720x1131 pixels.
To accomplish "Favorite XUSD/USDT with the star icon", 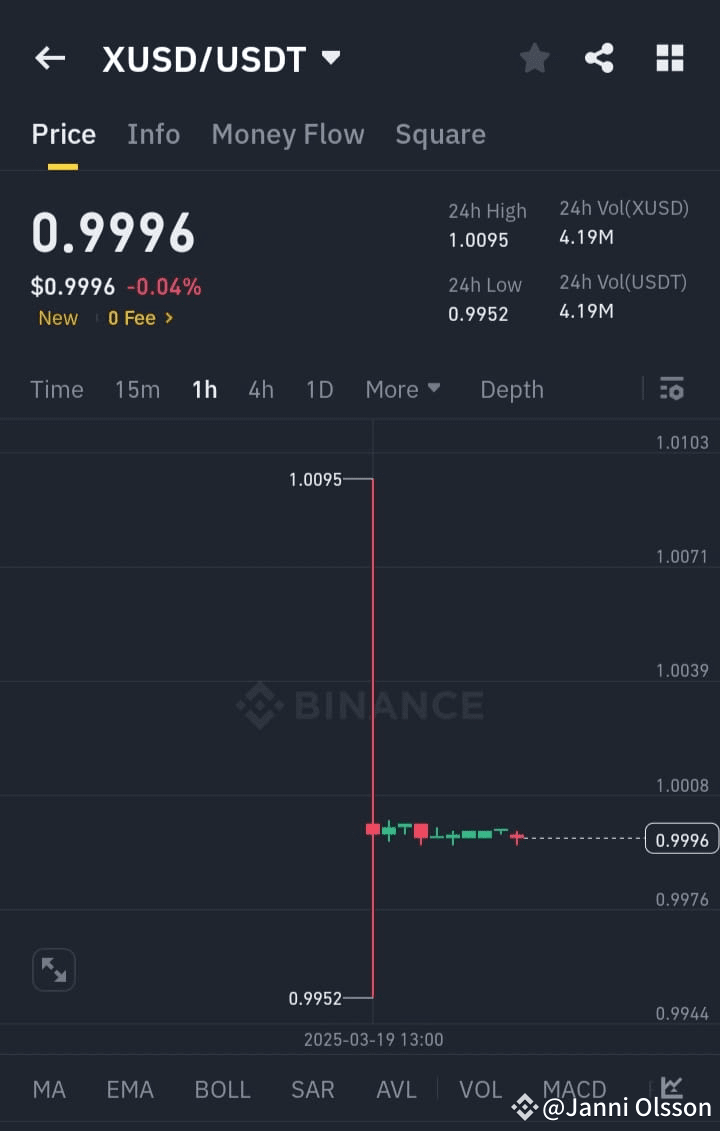I will tap(534, 58).
